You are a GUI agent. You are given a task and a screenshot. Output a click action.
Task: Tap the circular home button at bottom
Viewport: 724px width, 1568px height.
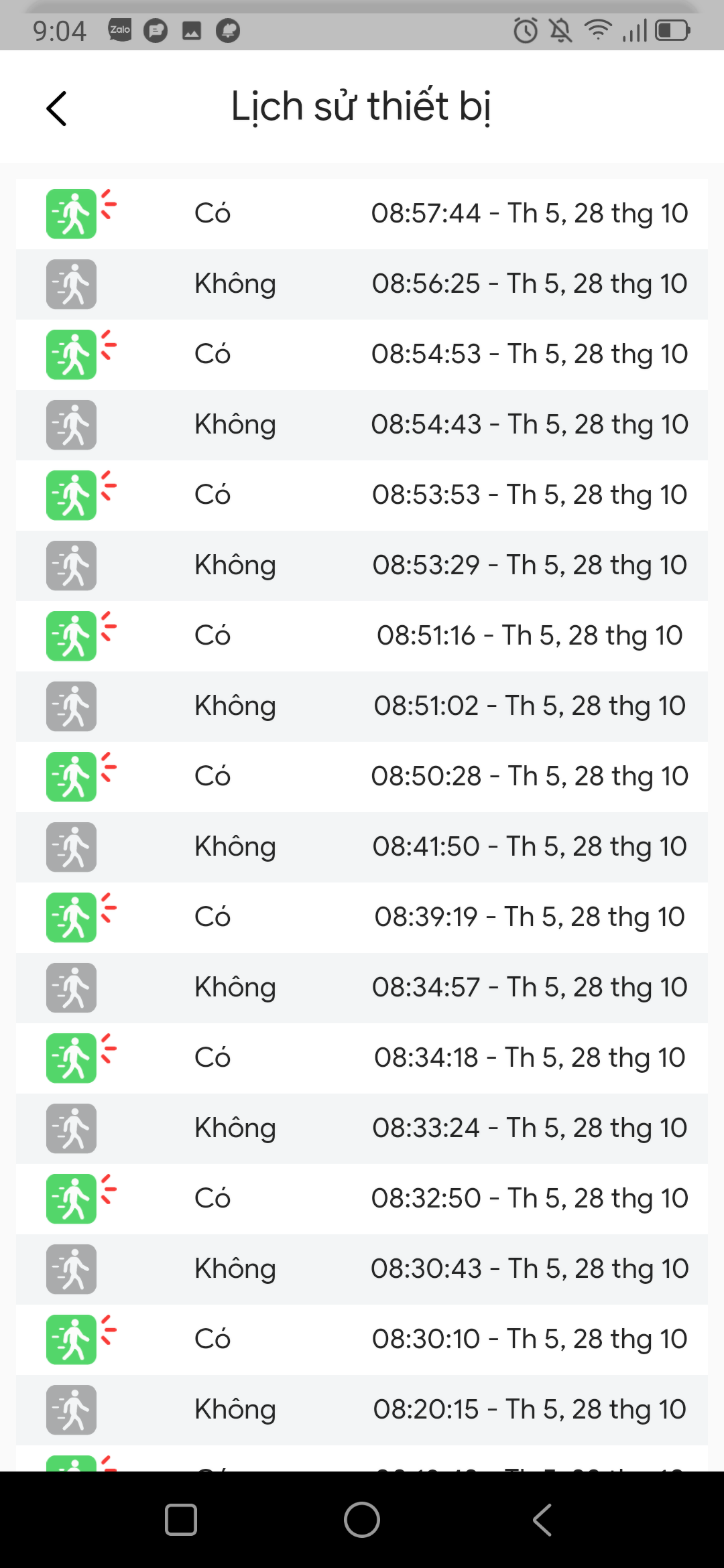pos(362,1520)
